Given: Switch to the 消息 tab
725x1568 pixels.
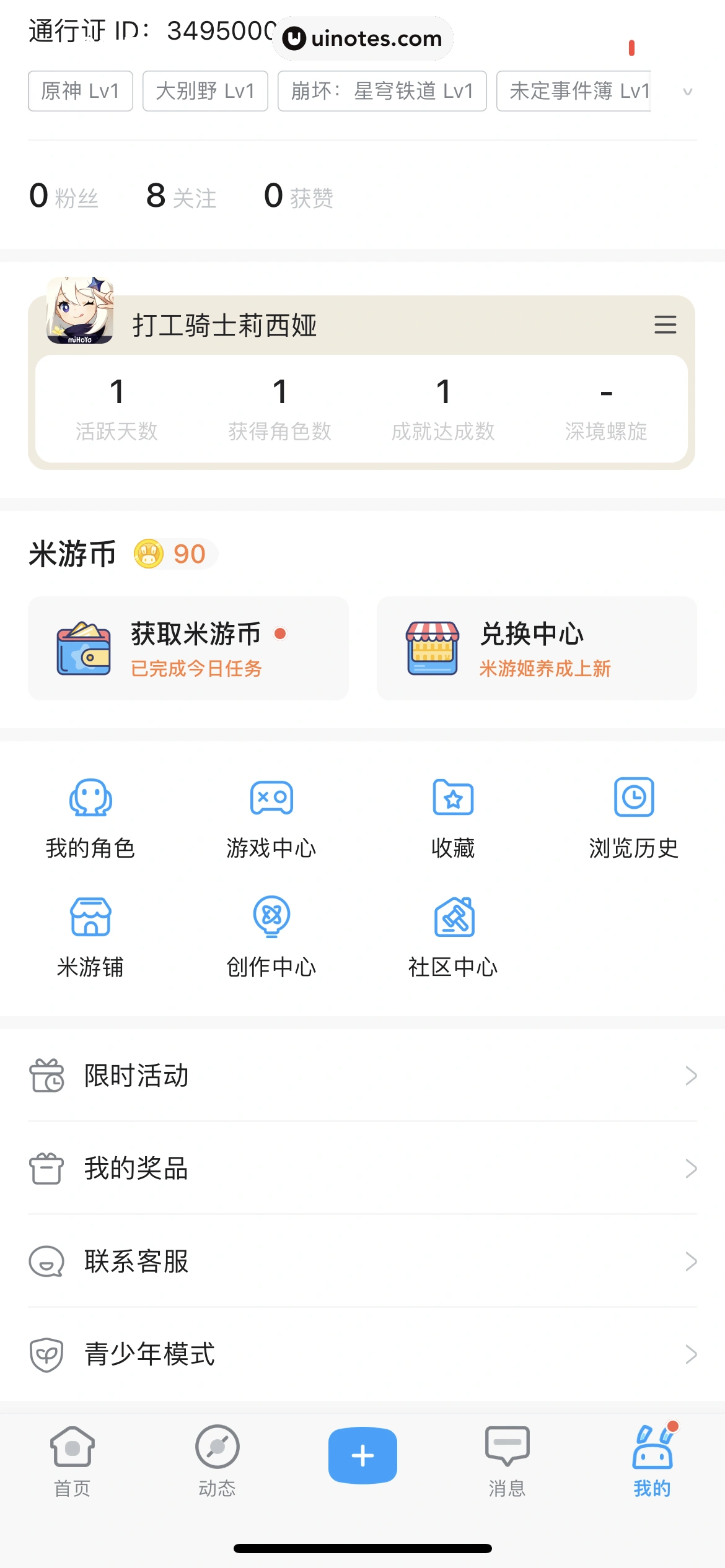Looking at the screenshot, I should (507, 1461).
